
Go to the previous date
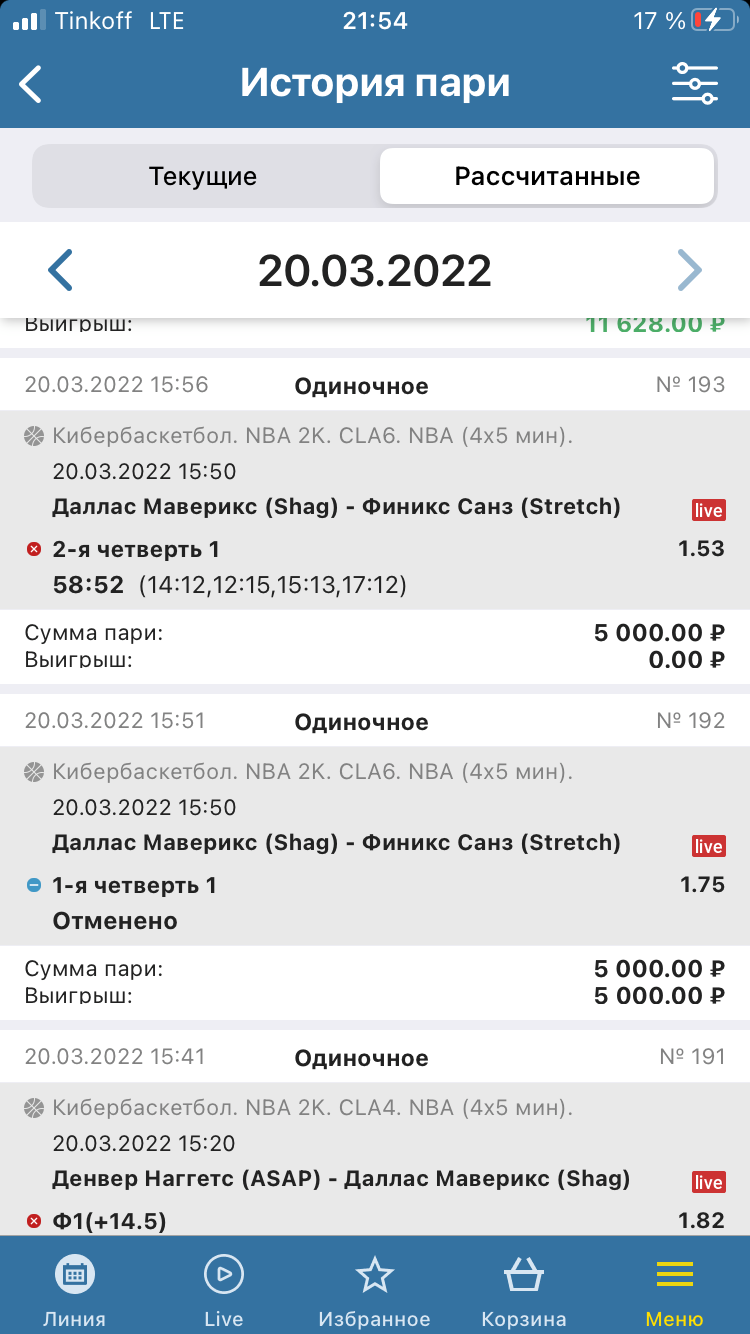pos(61,270)
